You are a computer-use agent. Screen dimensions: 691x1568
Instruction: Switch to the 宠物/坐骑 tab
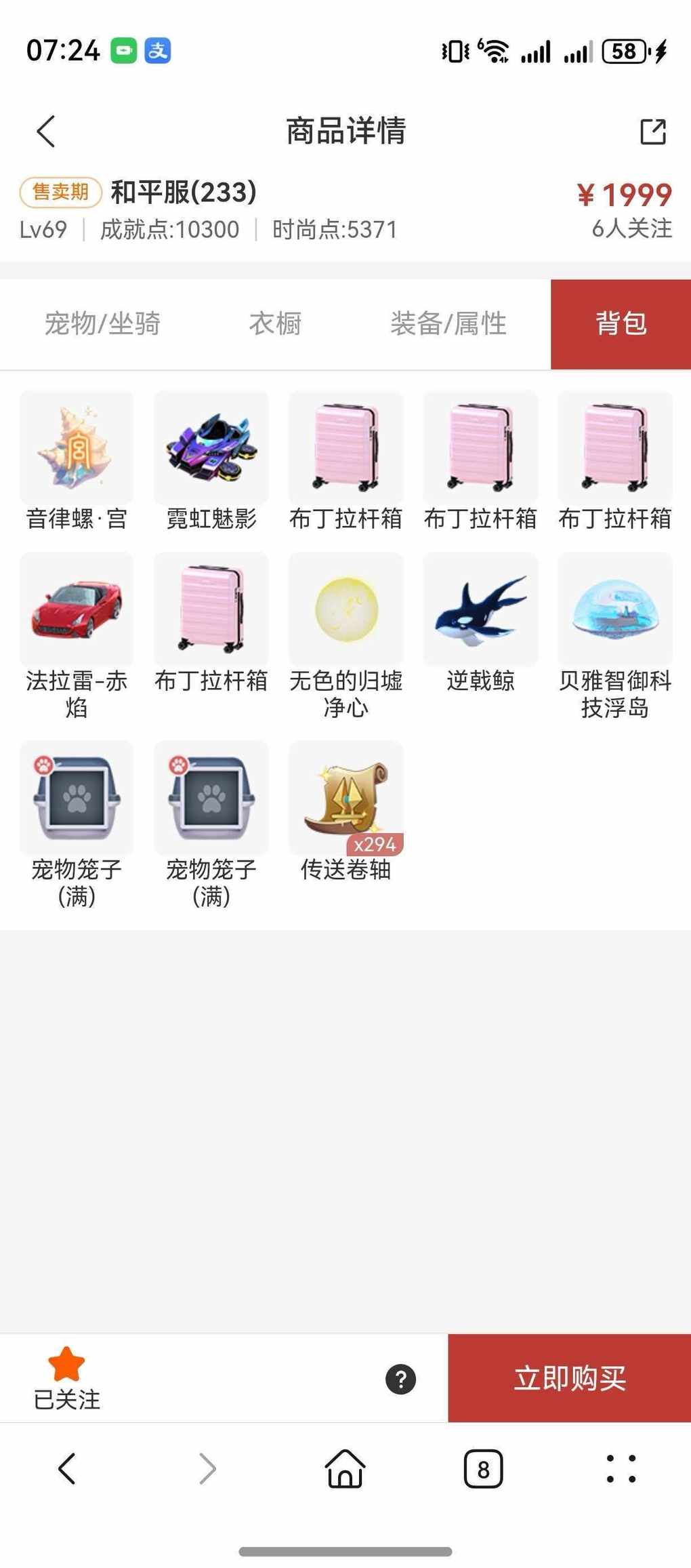(x=102, y=324)
